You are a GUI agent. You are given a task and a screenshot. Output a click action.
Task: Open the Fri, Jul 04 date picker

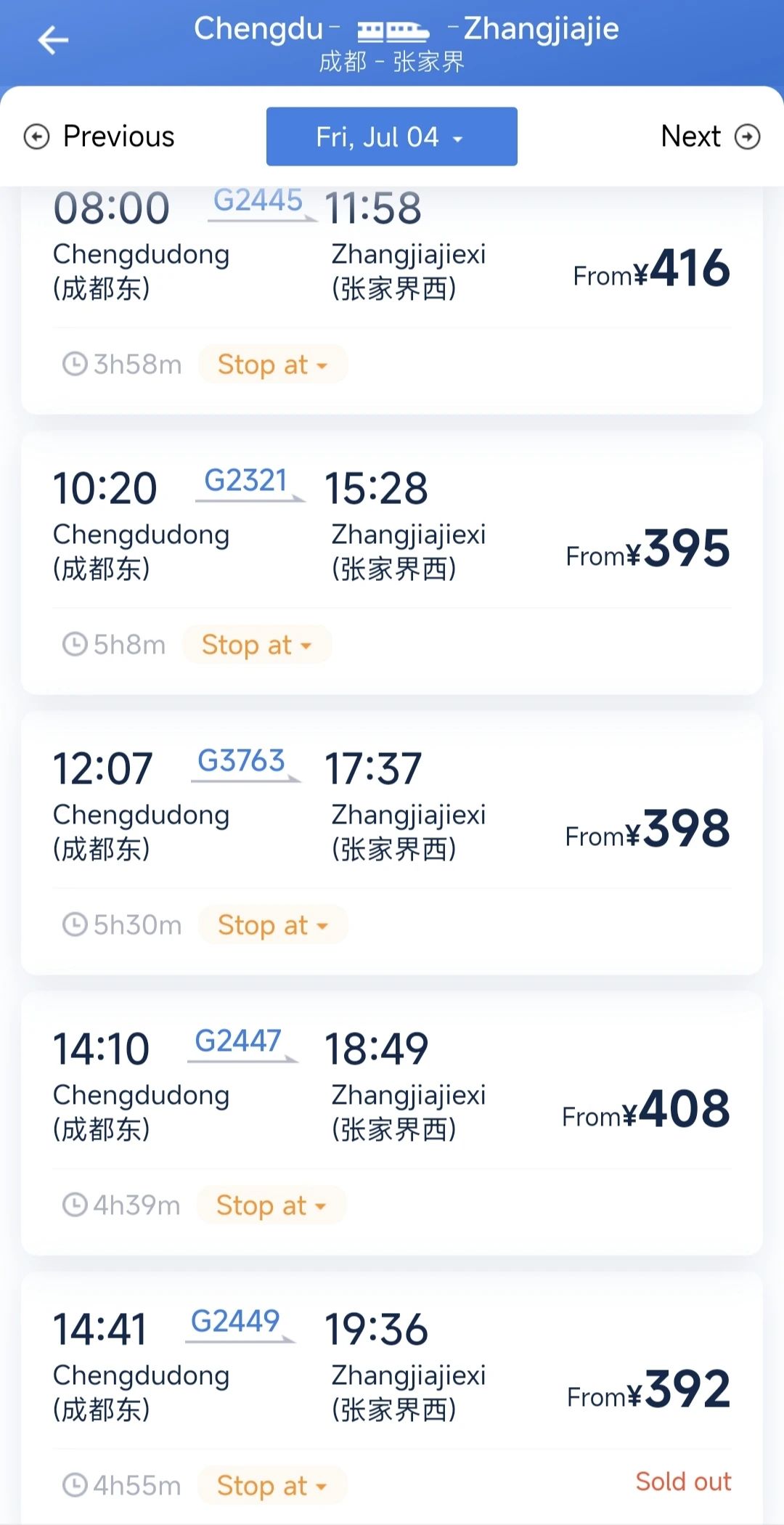pyautogui.click(x=392, y=137)
